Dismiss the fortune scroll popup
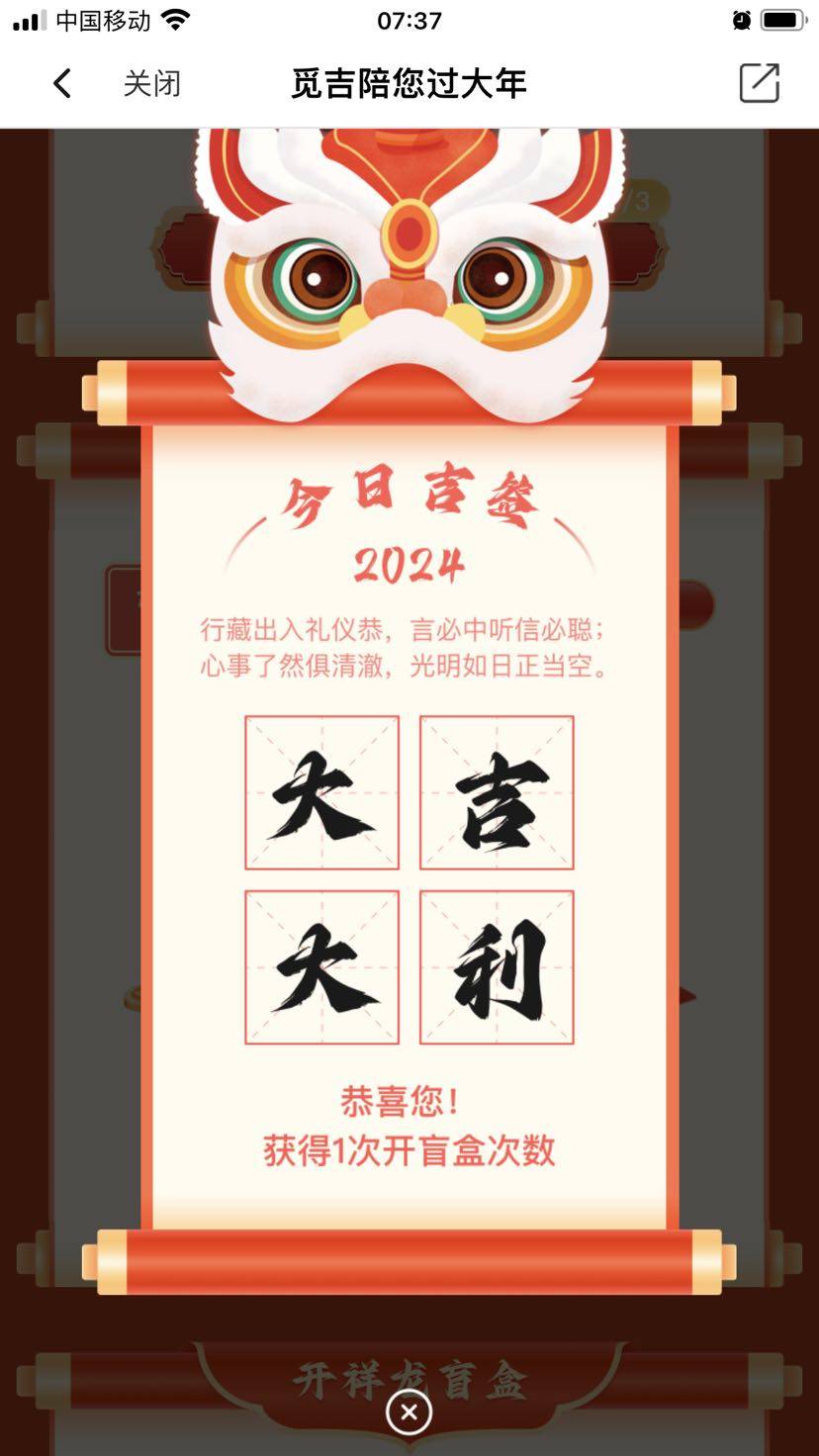The image size is (819, 1456). click(409, 1411)
